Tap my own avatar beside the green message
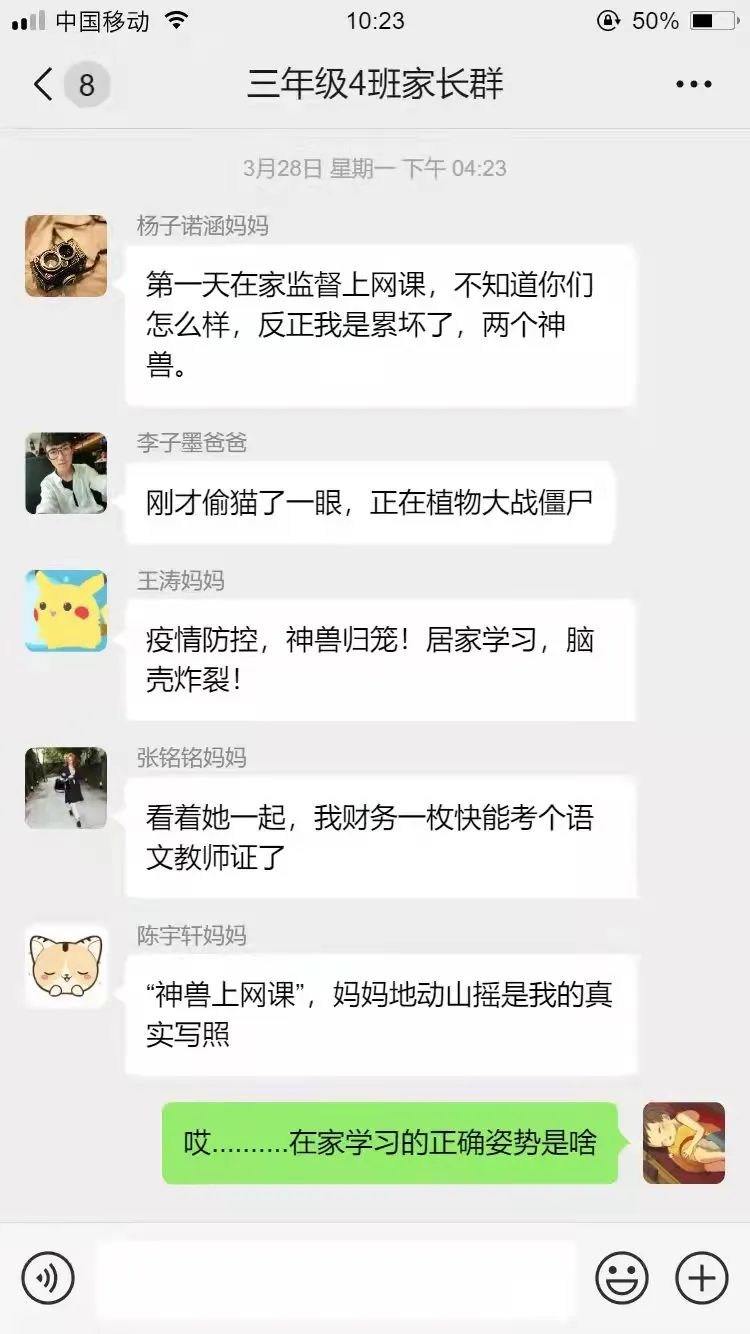The image size is (750, 1334). click(x=684, y=1143)
